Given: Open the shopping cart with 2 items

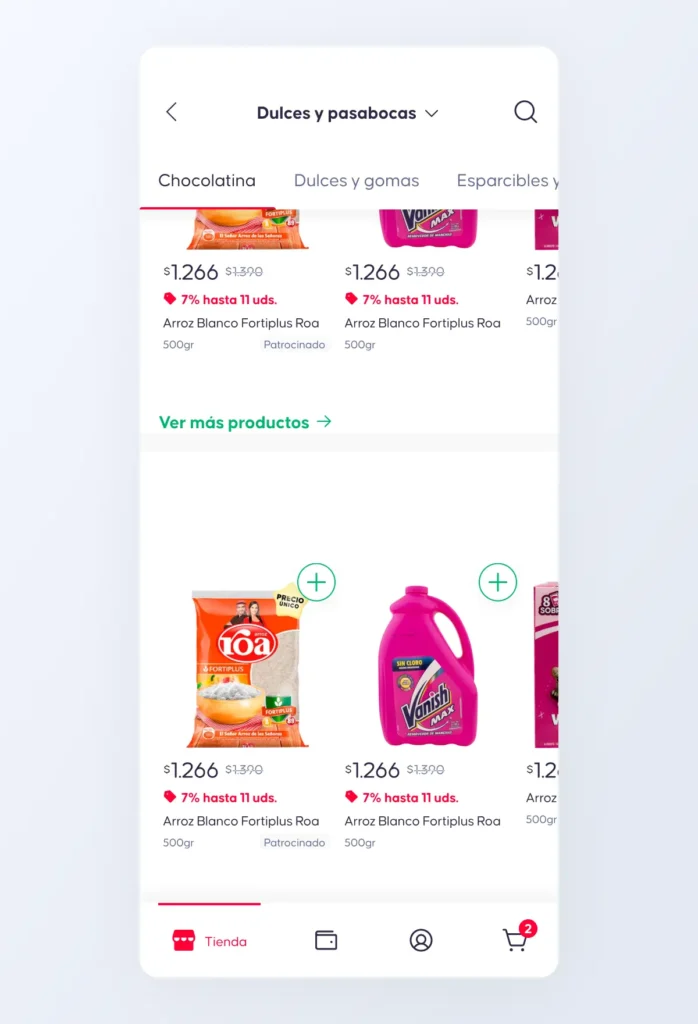Looking at the screenshot, I should (x=518, y=937).
